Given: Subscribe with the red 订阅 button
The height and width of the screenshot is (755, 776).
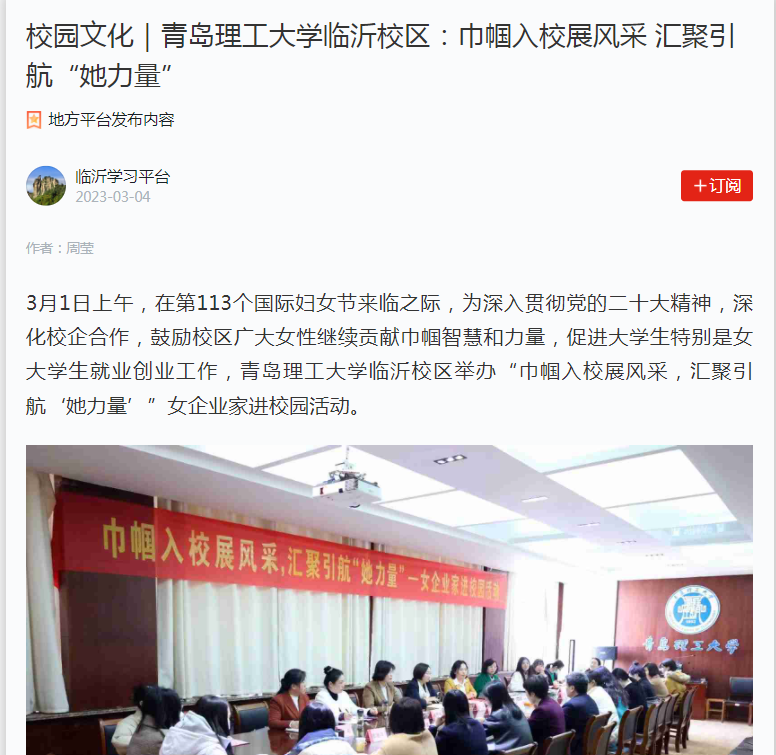Looking at the screenshot, I should pos(716,186).
